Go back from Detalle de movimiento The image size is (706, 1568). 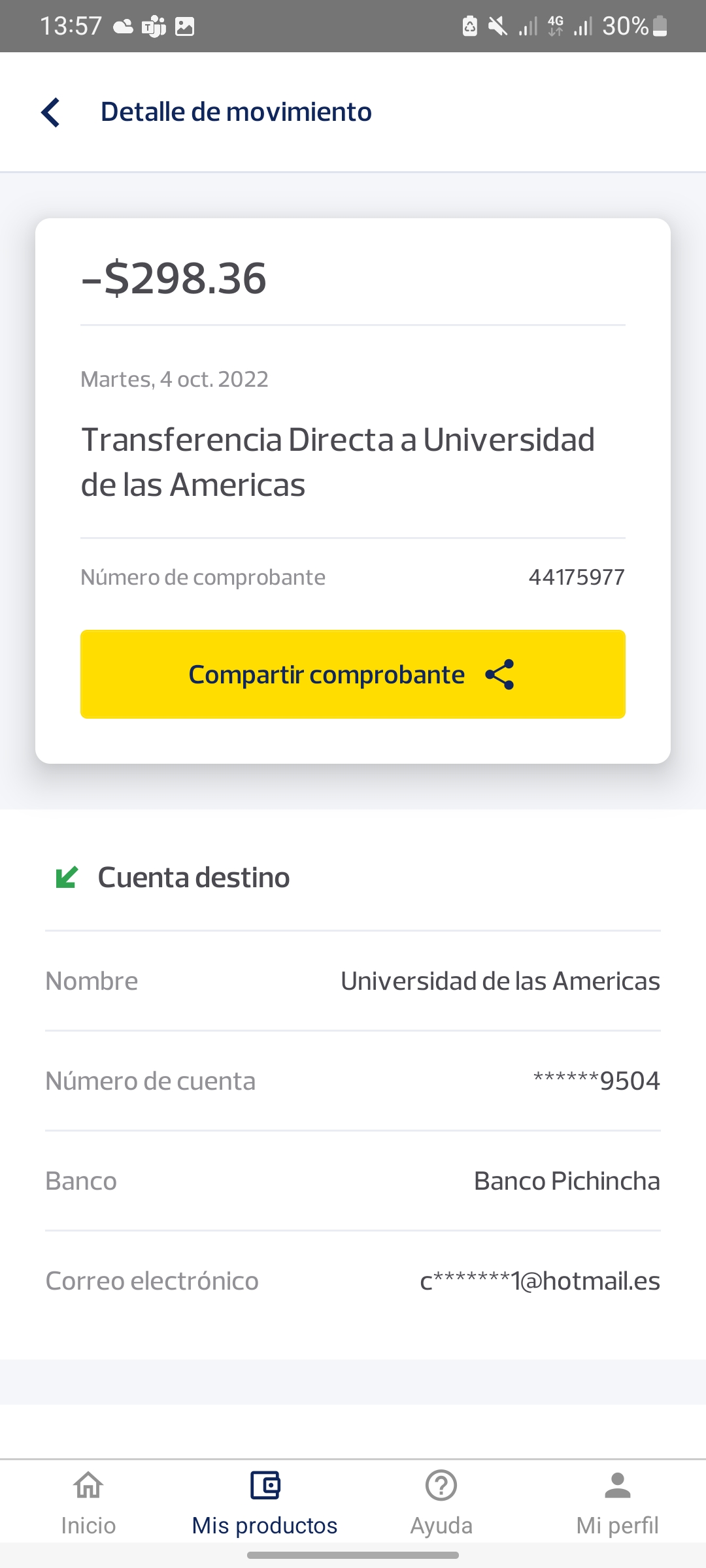pos(51,112)
